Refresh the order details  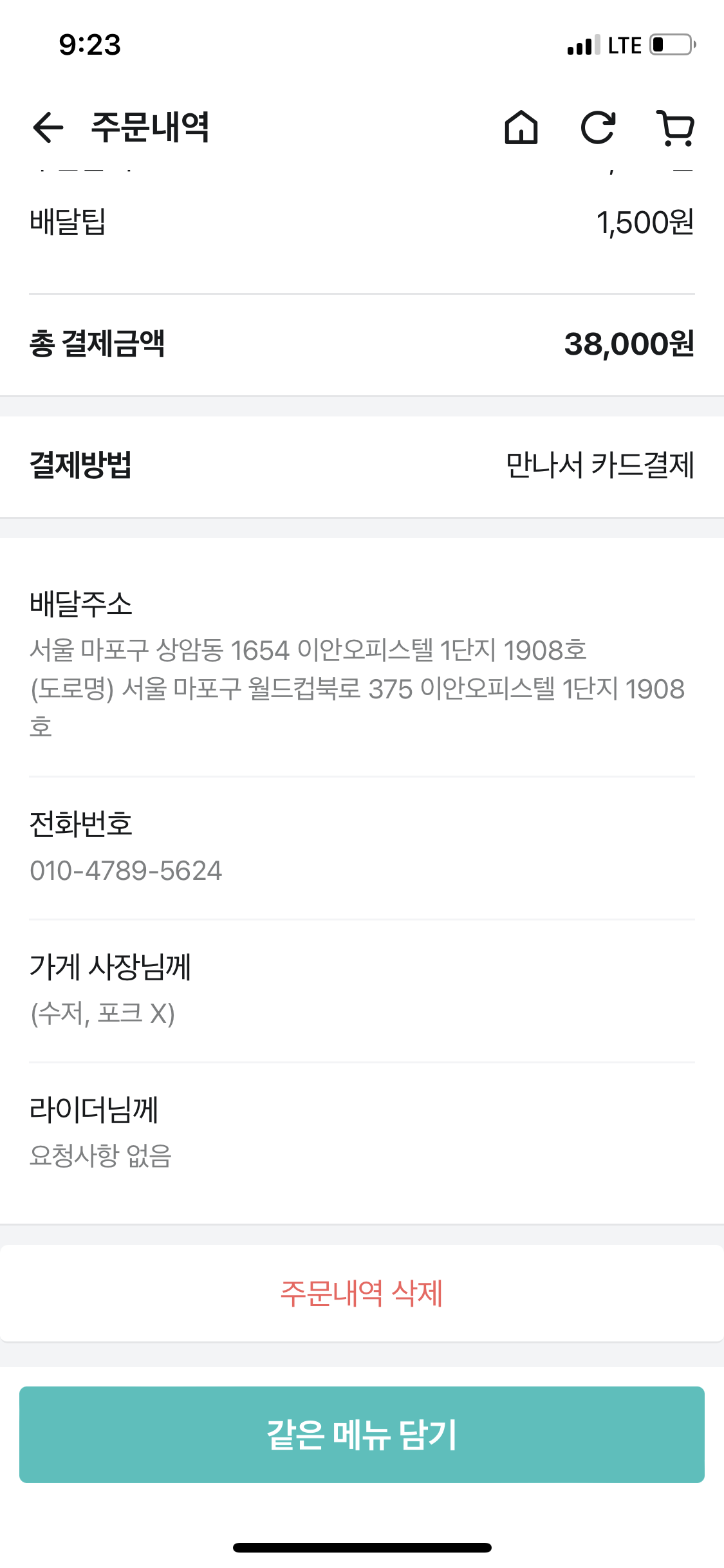click(x=598, y=127)
